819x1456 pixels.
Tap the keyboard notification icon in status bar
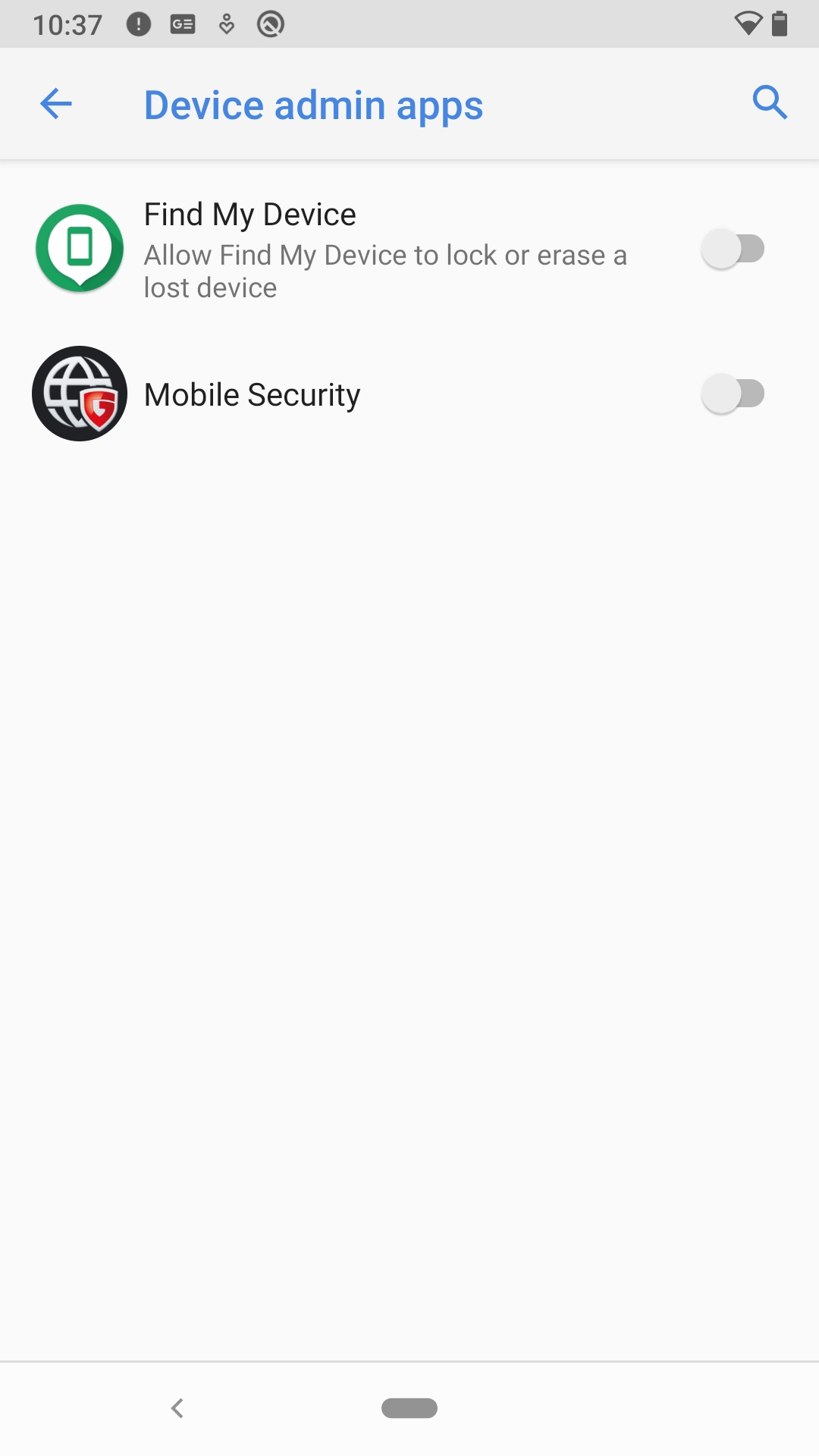click(182, 23)
